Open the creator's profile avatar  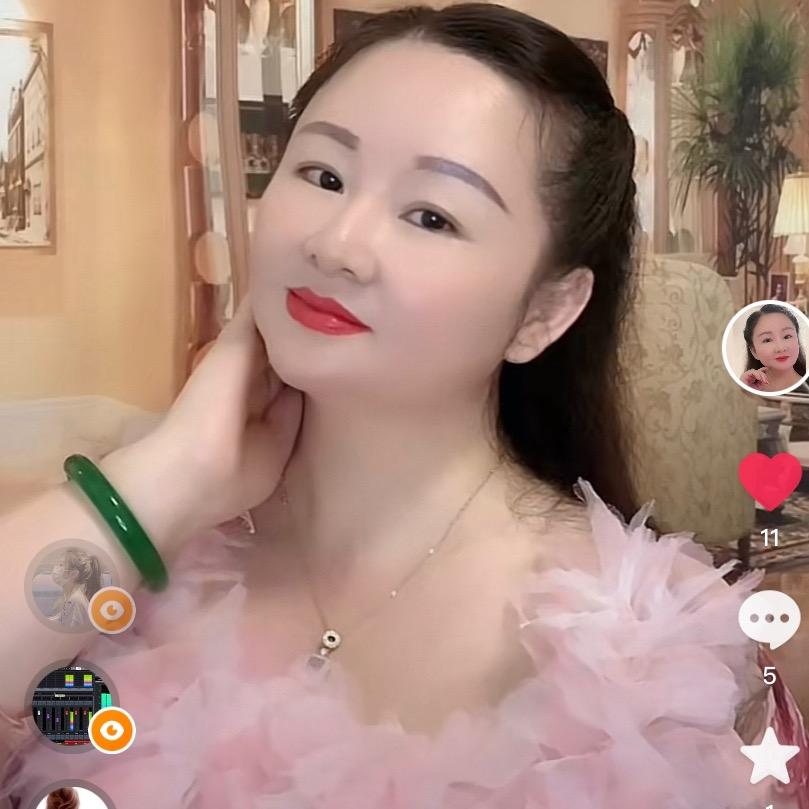tap(767, 348)
